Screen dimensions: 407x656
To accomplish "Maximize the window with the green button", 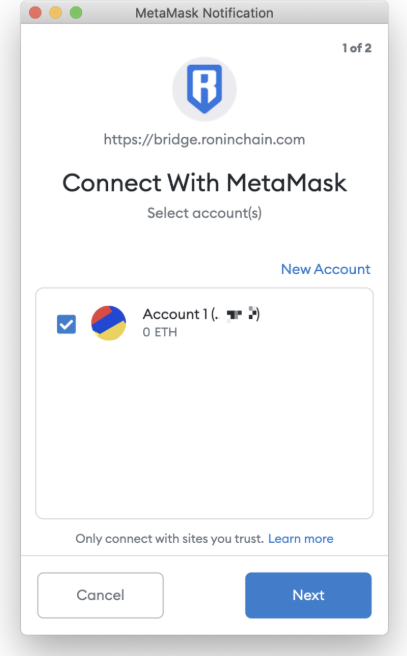I will 76,13.
